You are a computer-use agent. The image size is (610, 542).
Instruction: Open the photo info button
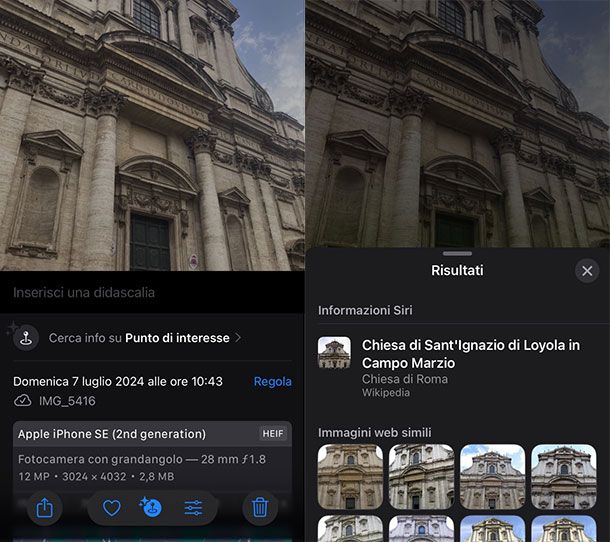[x=152, y=508]
